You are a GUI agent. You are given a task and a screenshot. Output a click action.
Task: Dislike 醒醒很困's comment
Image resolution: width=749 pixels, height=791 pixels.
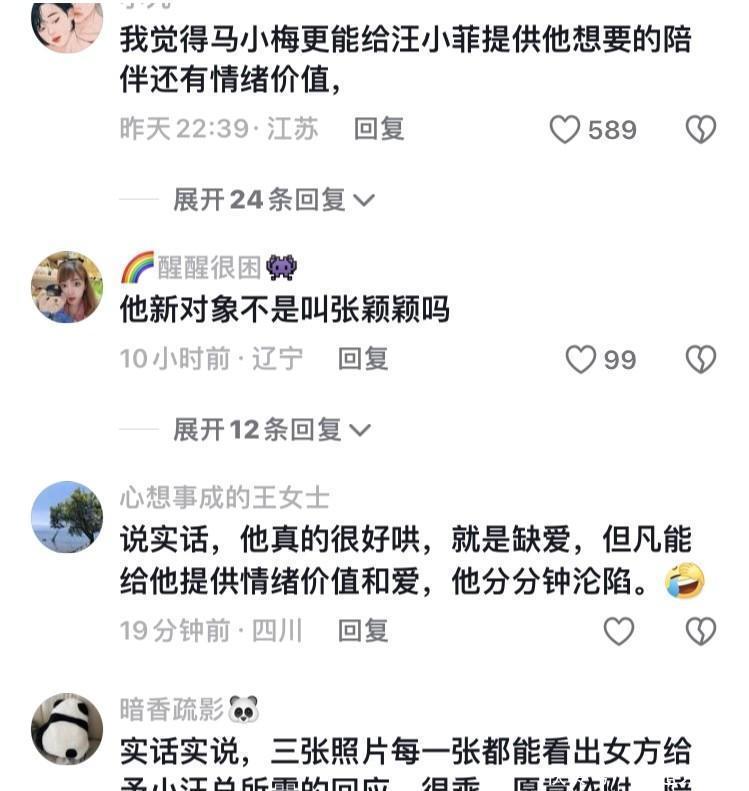(x=700, y=359)
